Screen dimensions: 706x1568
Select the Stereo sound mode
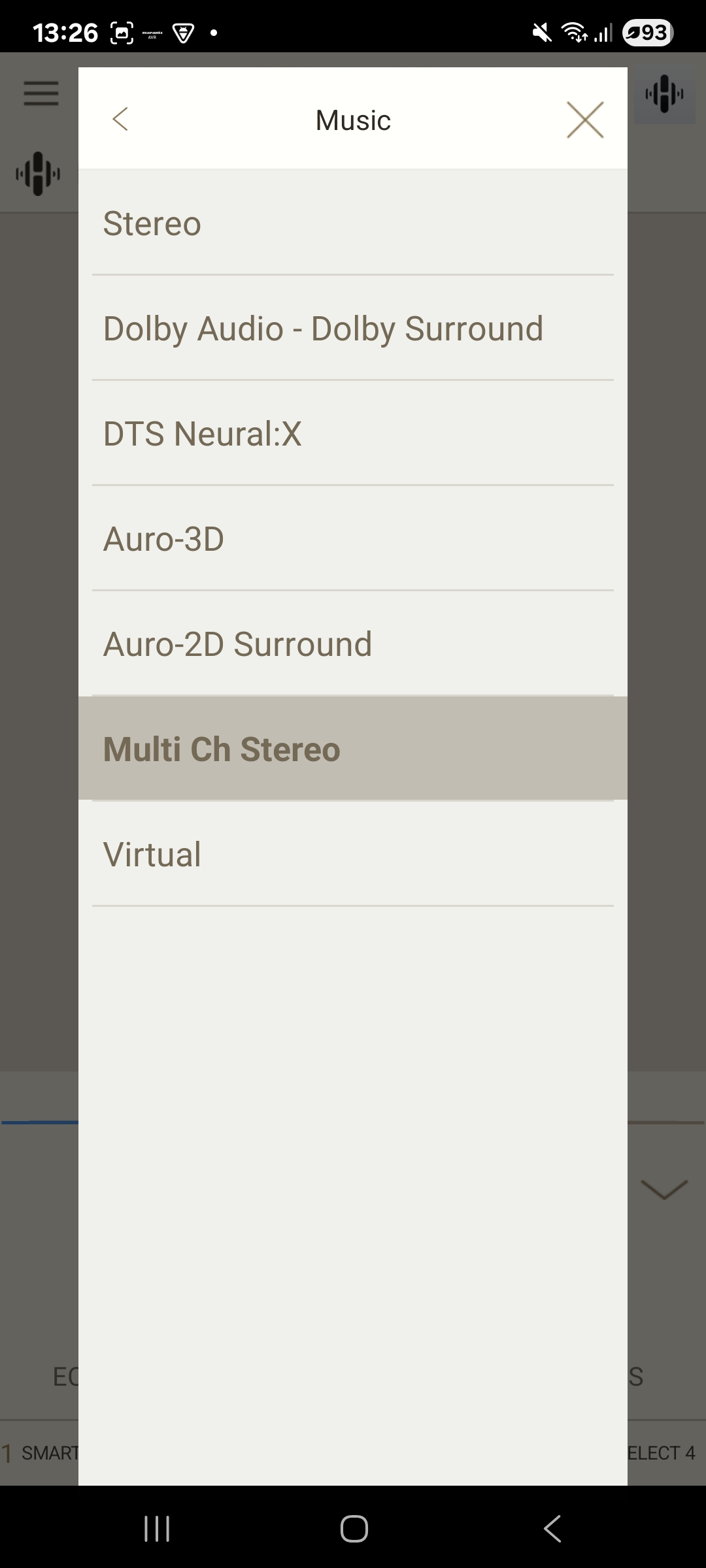(352, 223)
